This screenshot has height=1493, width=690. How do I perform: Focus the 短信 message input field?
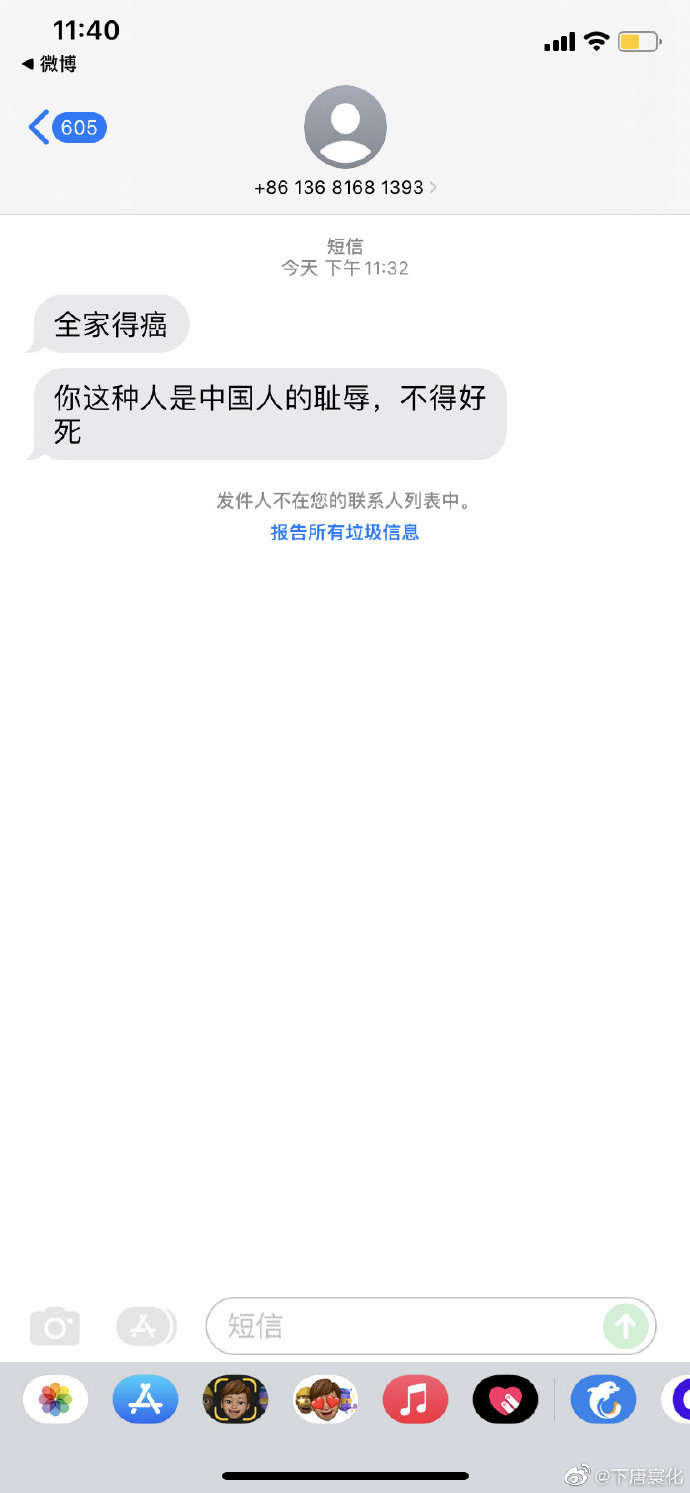(400, 1326)
